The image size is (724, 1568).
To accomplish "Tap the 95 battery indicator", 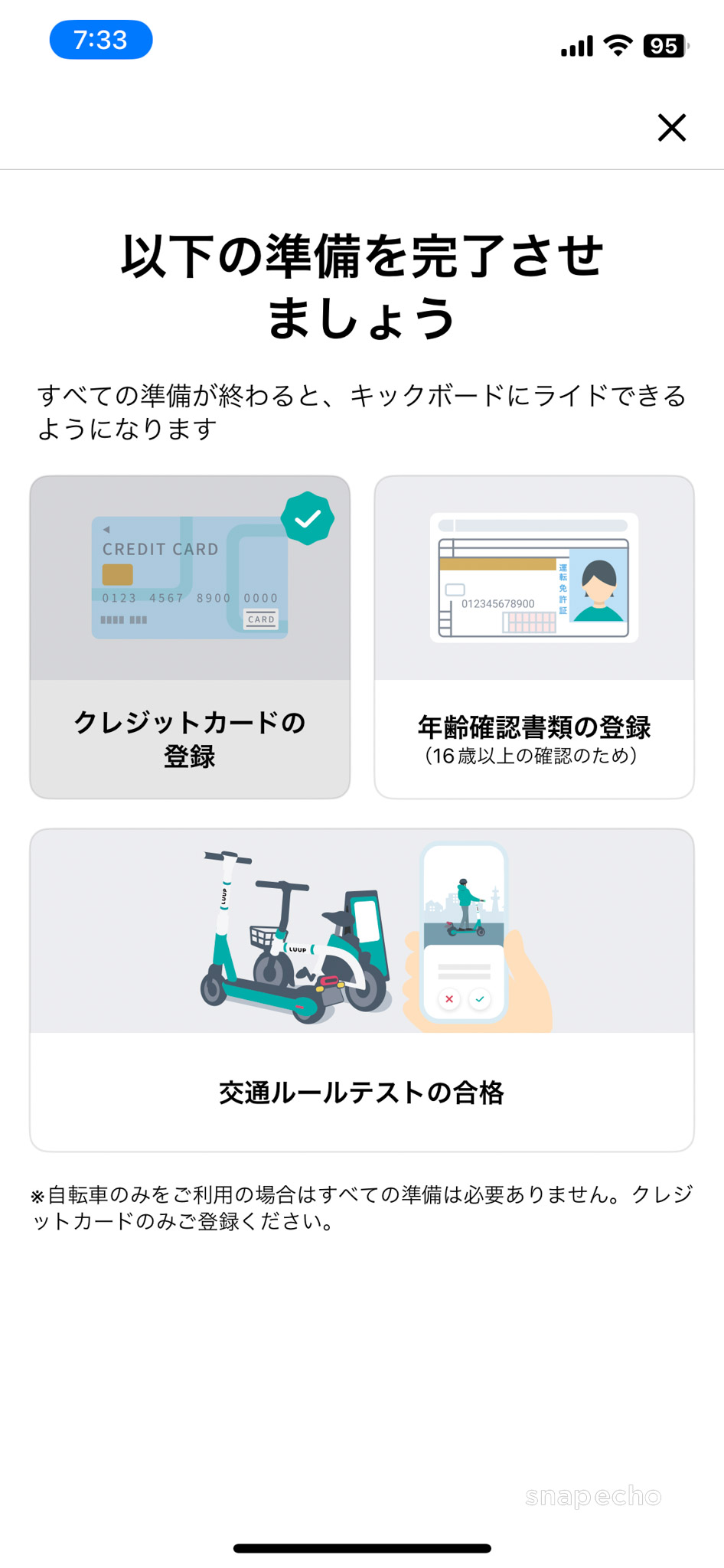I will tap(664, 46).
